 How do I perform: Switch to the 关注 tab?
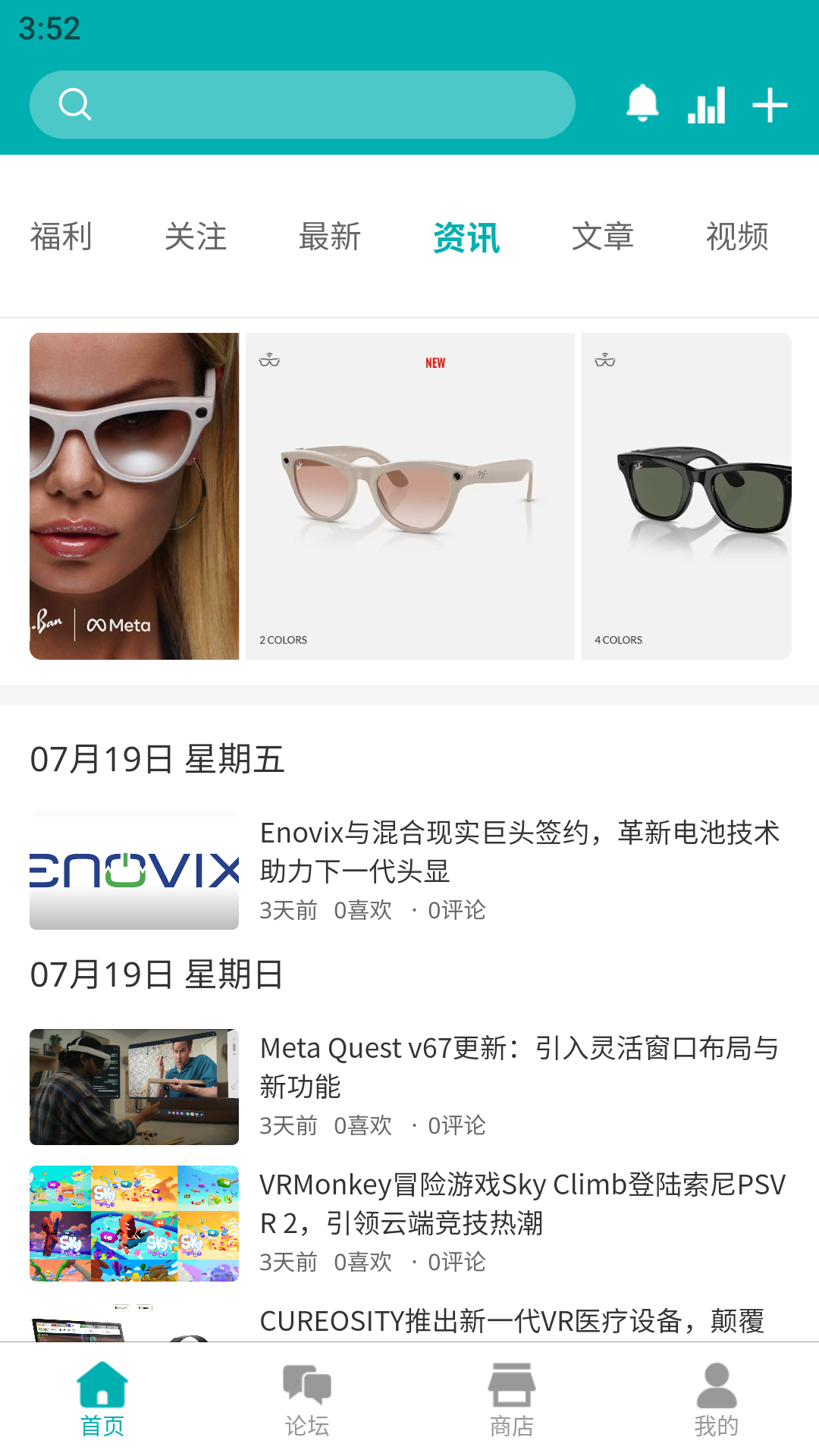[196, 237]
